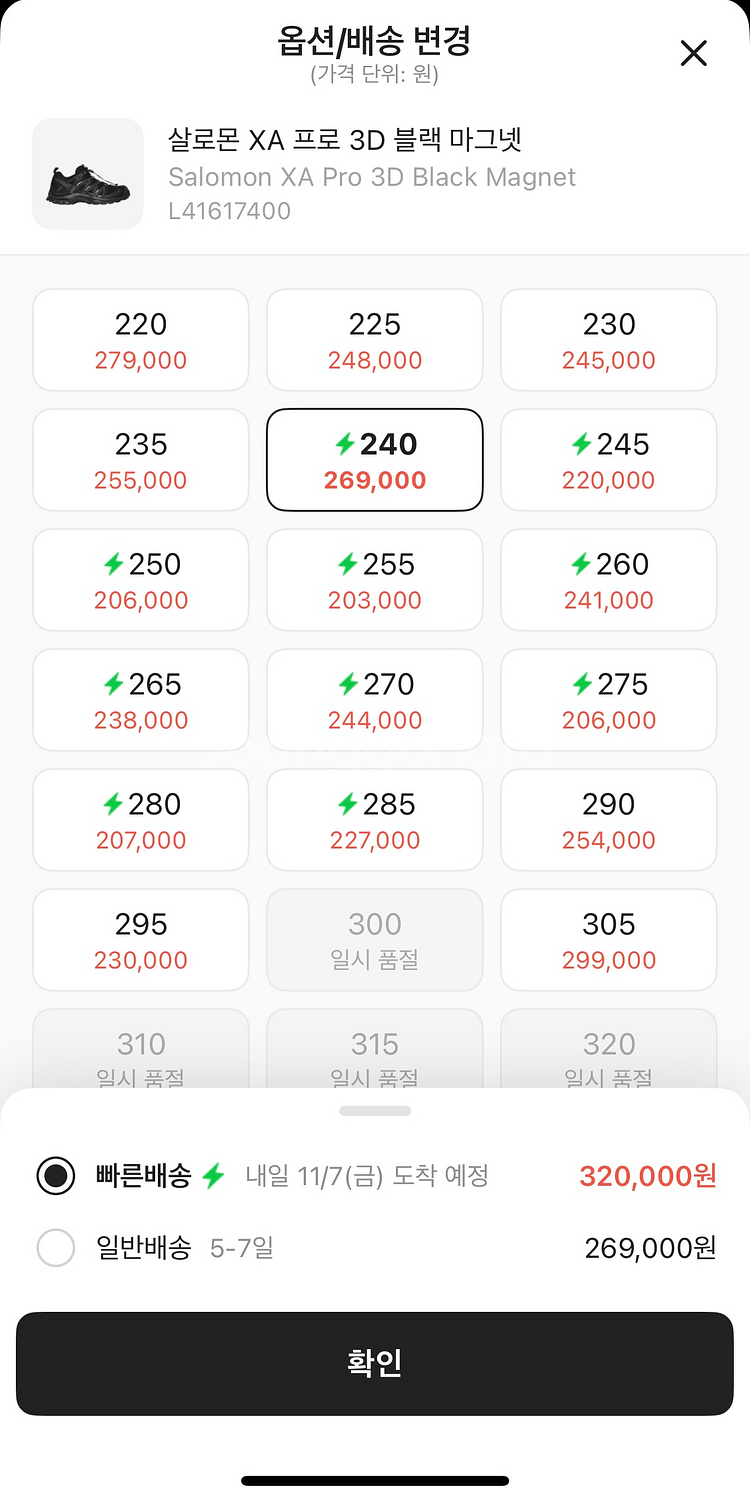
Task: Pick size 285 option
Action: point(375,820)
